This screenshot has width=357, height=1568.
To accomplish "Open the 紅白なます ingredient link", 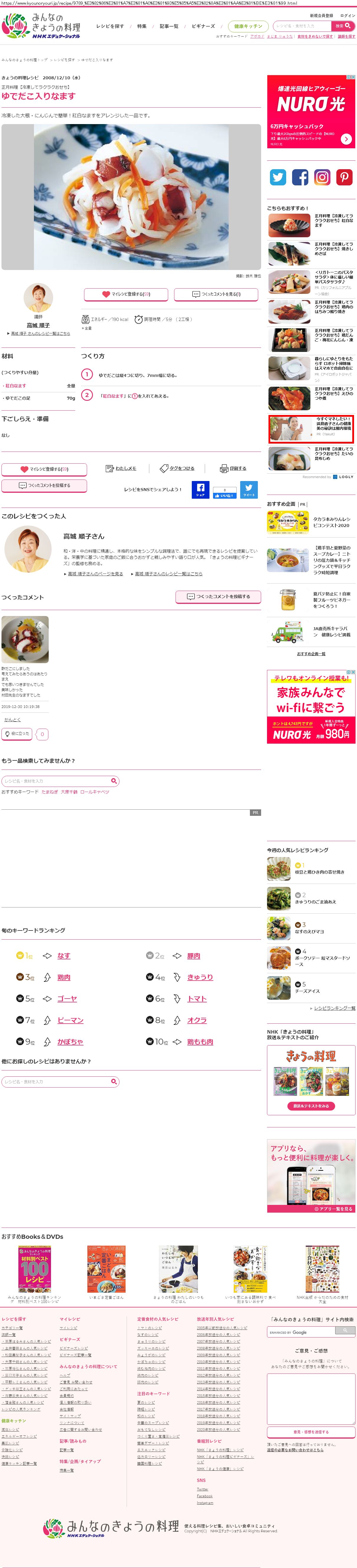I will pos(16,385).
